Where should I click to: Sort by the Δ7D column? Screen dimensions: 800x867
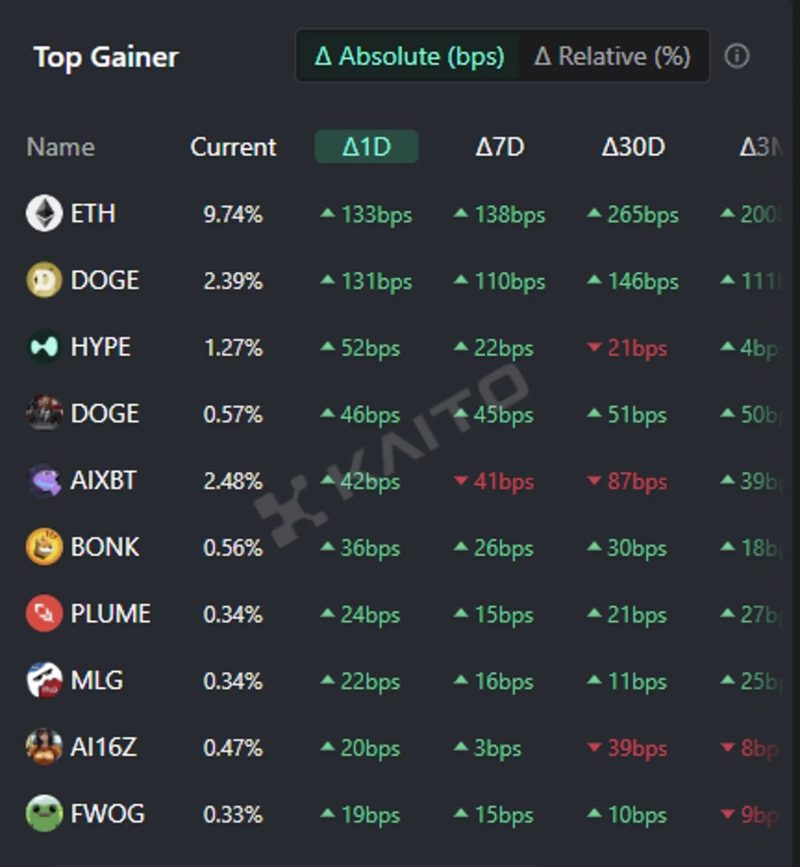499,147
